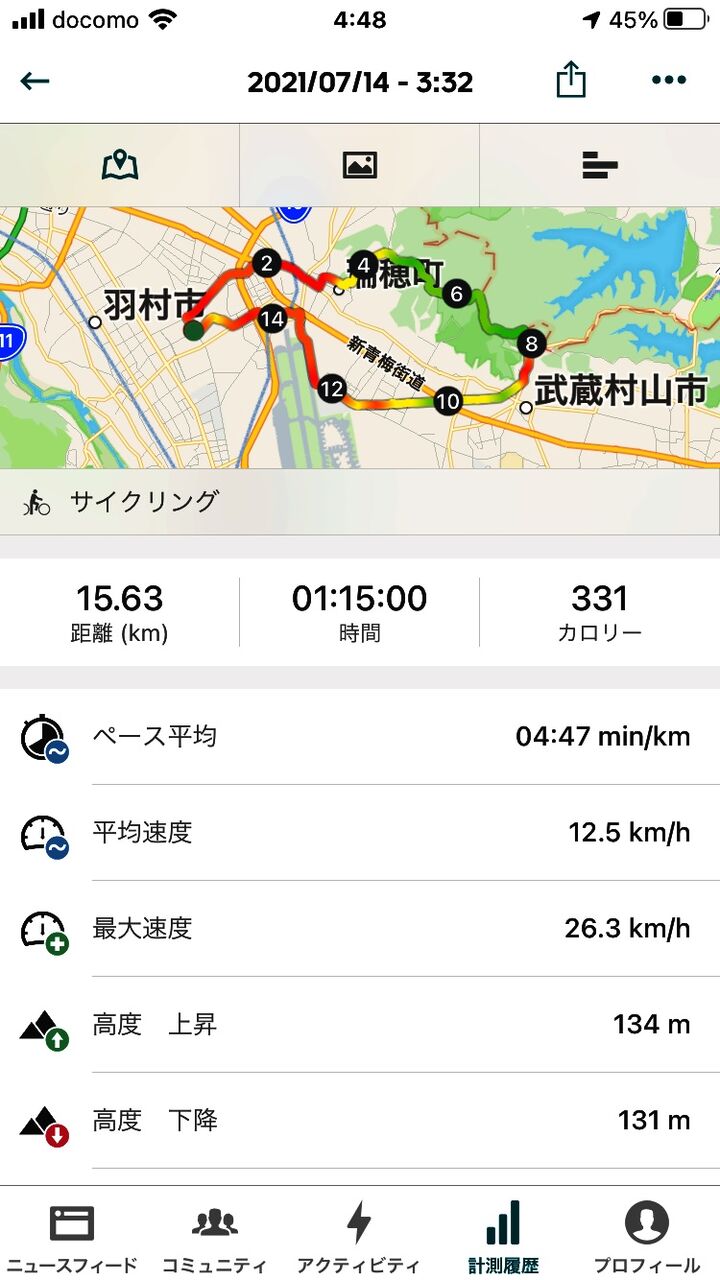Open the three-dot overflow menu
This screenshot has height=1280, width=720.
(669, 81)
